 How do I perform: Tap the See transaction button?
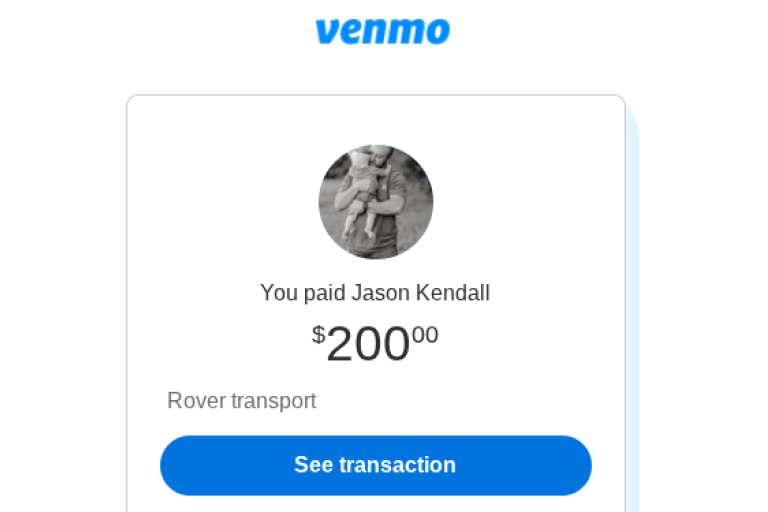(375, 465)
